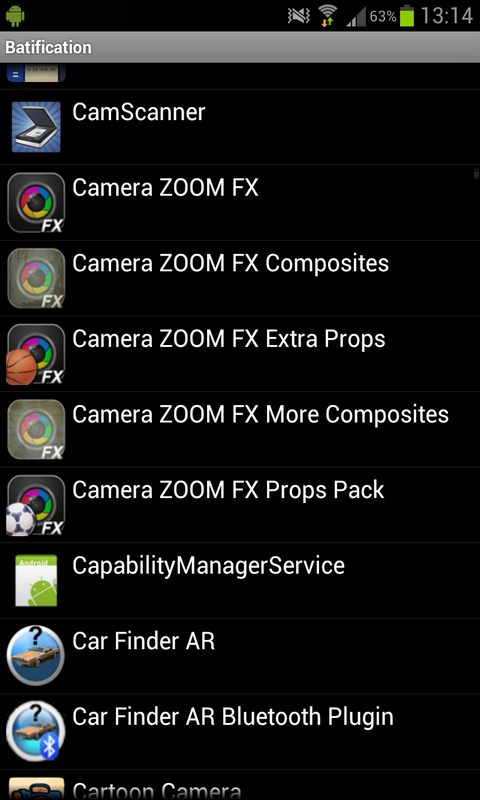Screen dimensions: 480x800
Task: Open the CapabilityManagerService entry
Action: pos(240,580)
